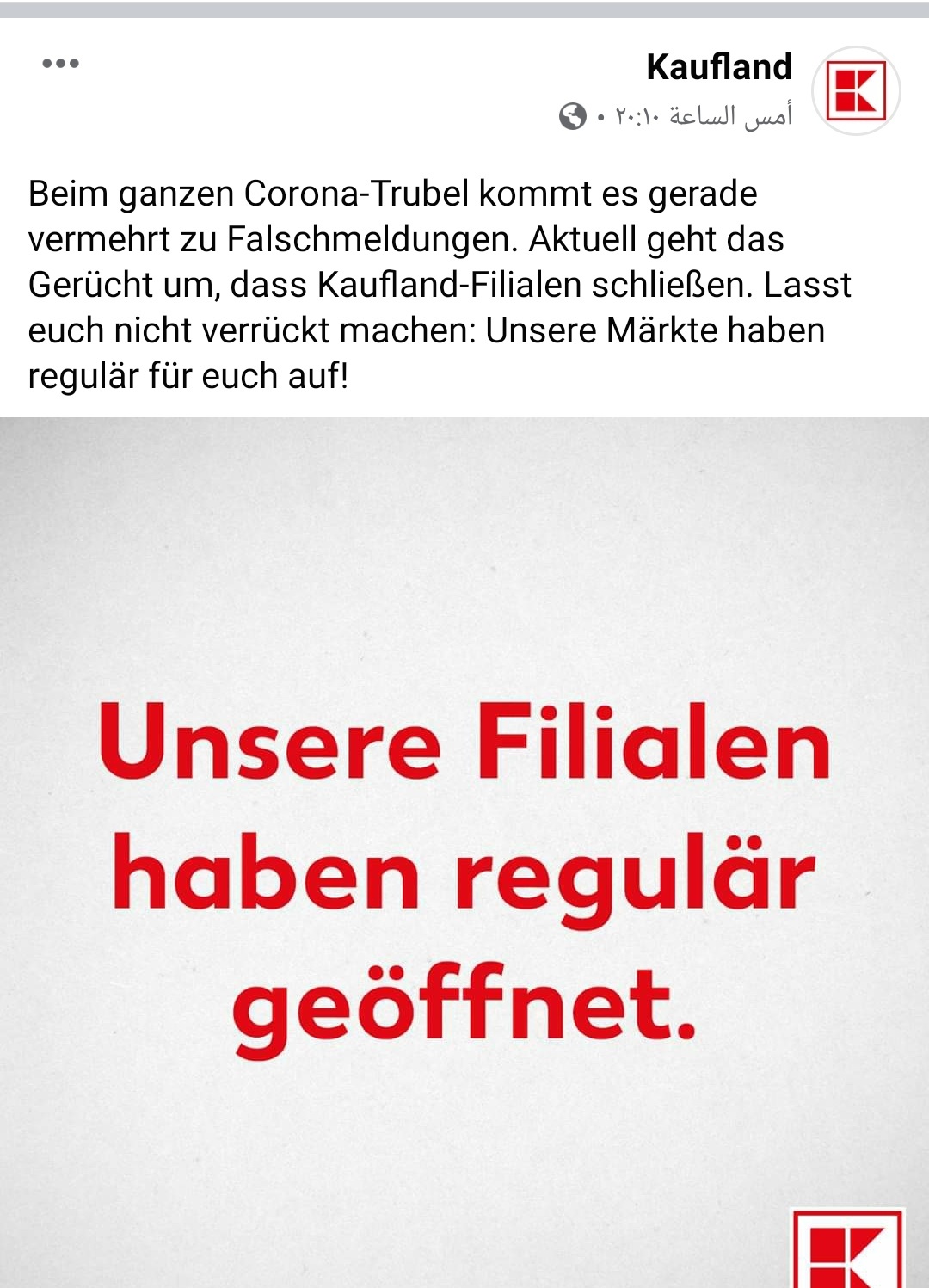Open the Kaufland page name link
929x1288 pixels.
click(x=718, y=67)
